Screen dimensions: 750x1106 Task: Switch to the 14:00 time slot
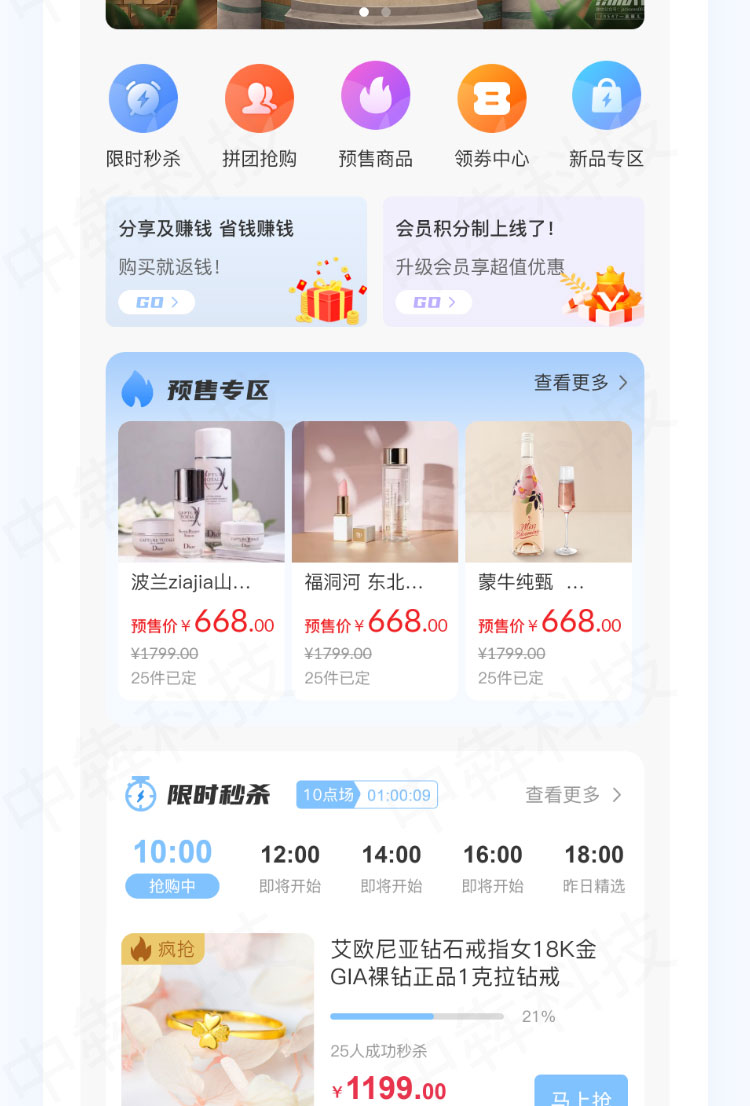(x=391, y=866)
